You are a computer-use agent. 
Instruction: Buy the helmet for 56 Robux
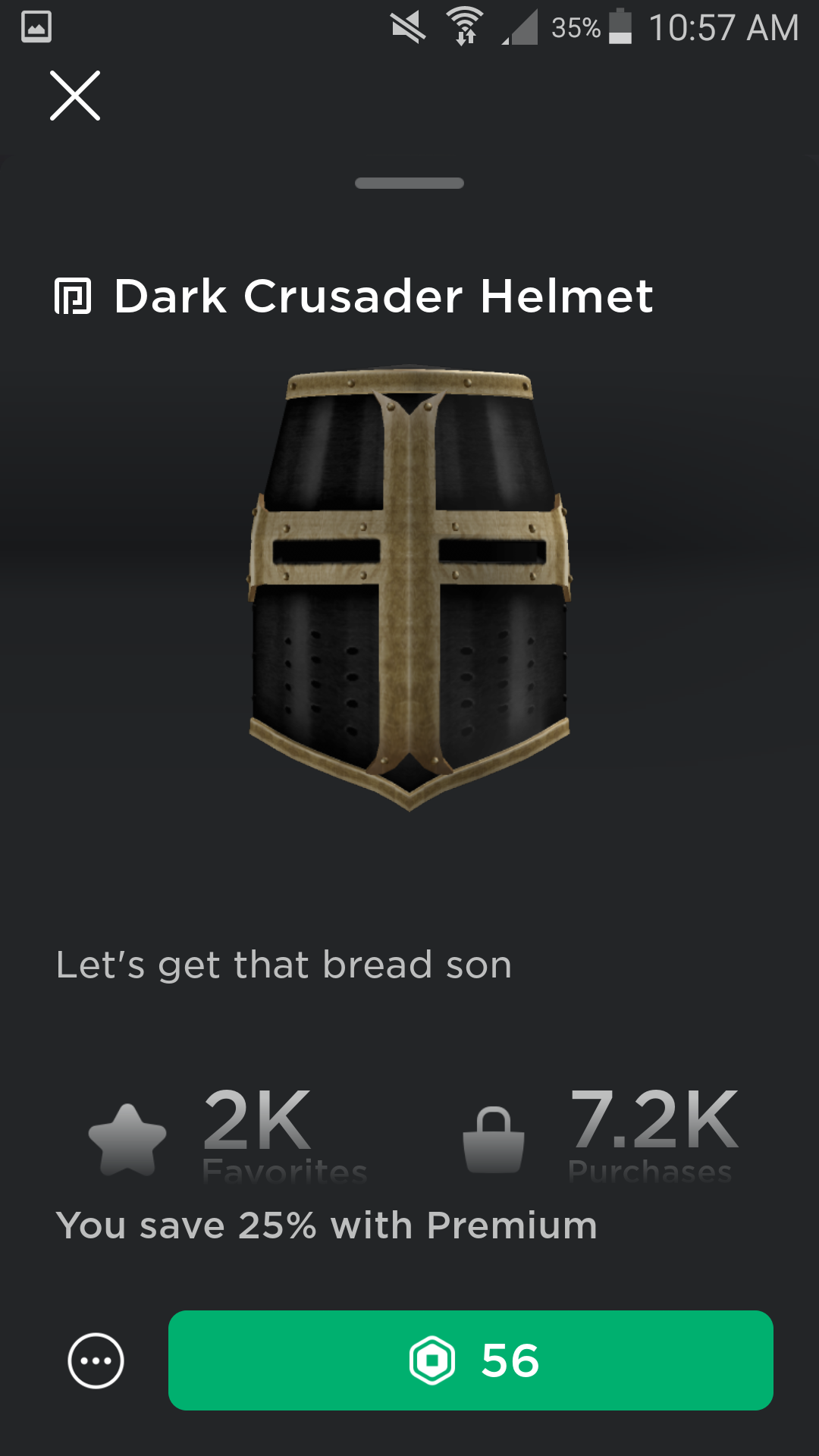click(x=470, y=1360)
